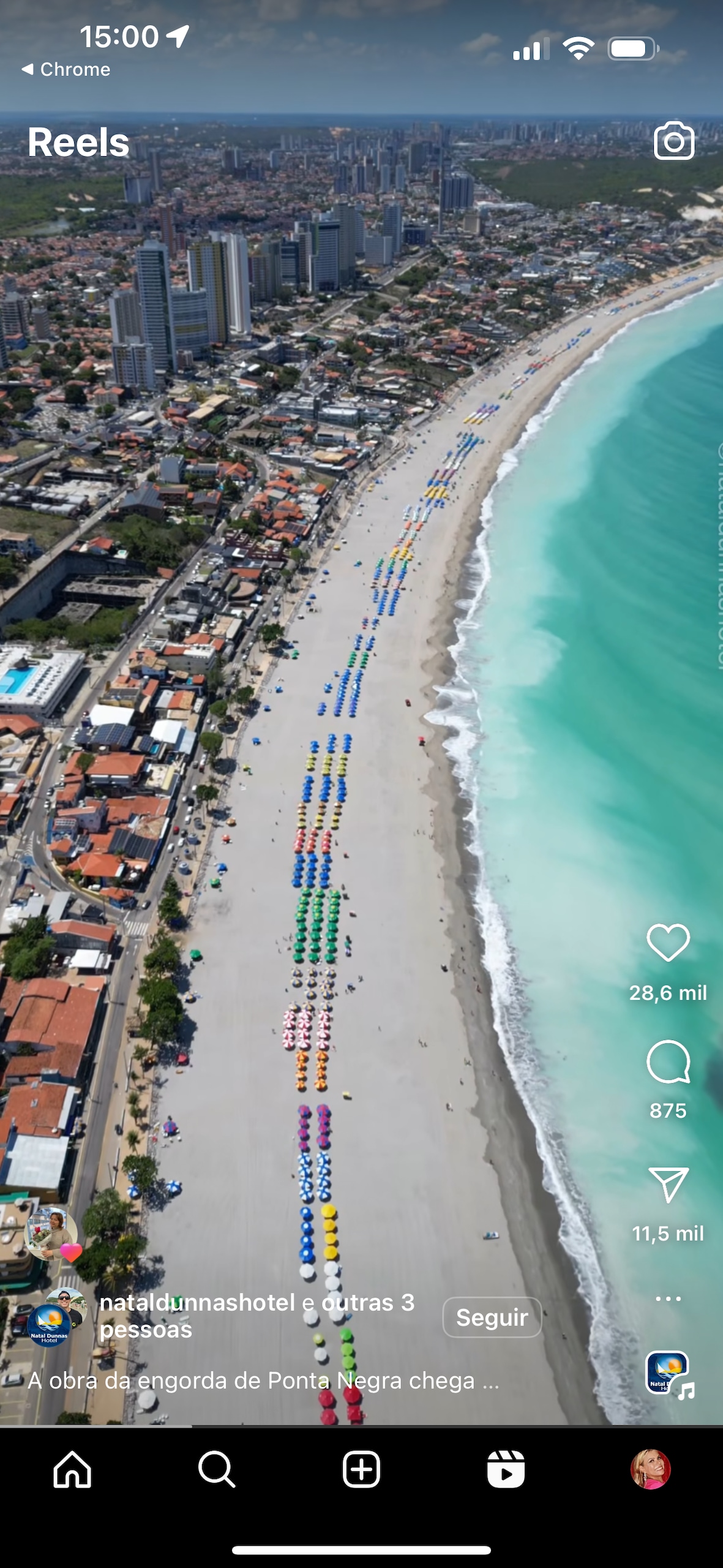Tap Seguir to follow nataldunnashotel
723x1568 pixels.
tap(492, 1317)
